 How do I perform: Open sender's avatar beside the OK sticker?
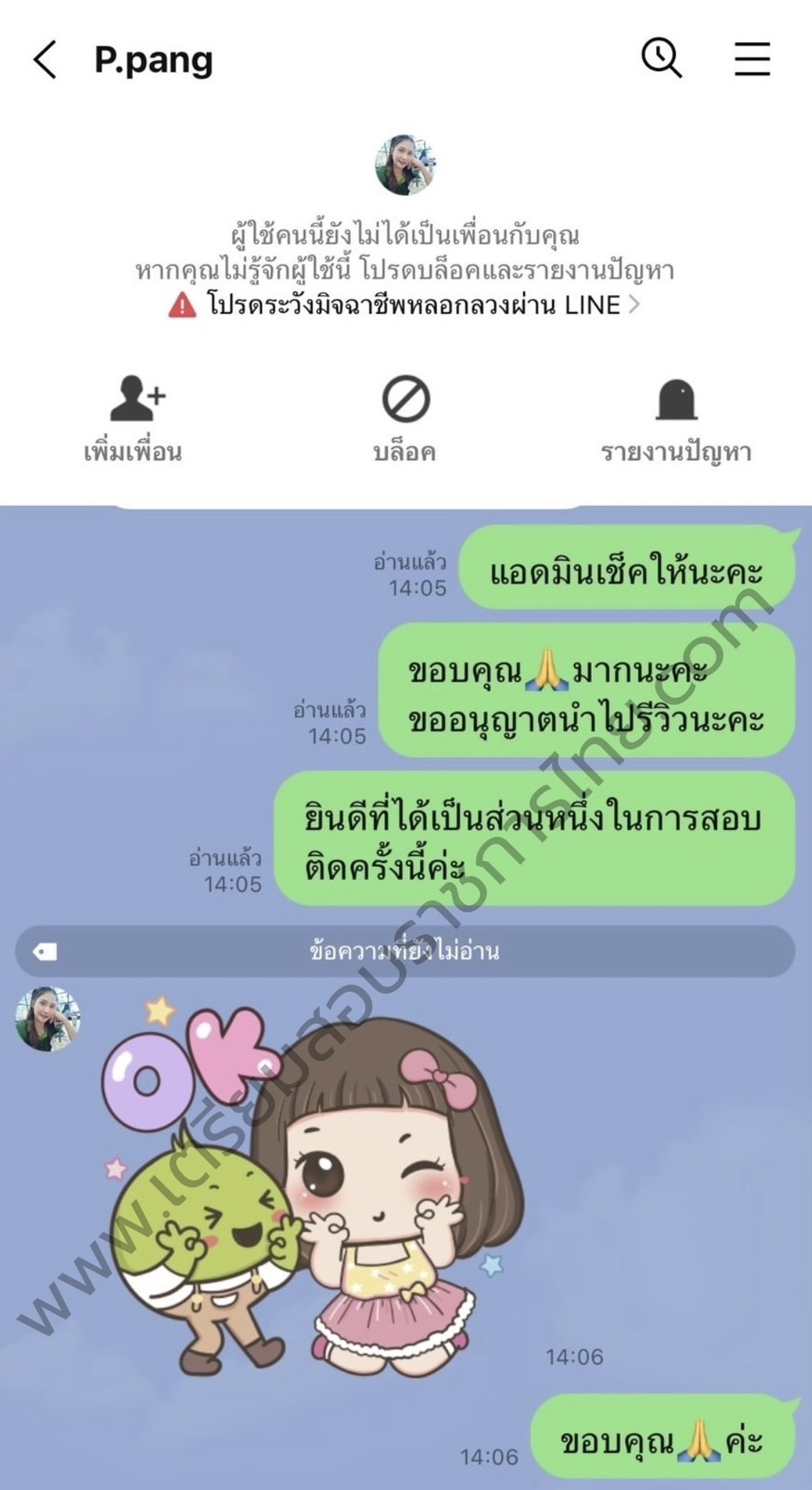(48, 1019)
